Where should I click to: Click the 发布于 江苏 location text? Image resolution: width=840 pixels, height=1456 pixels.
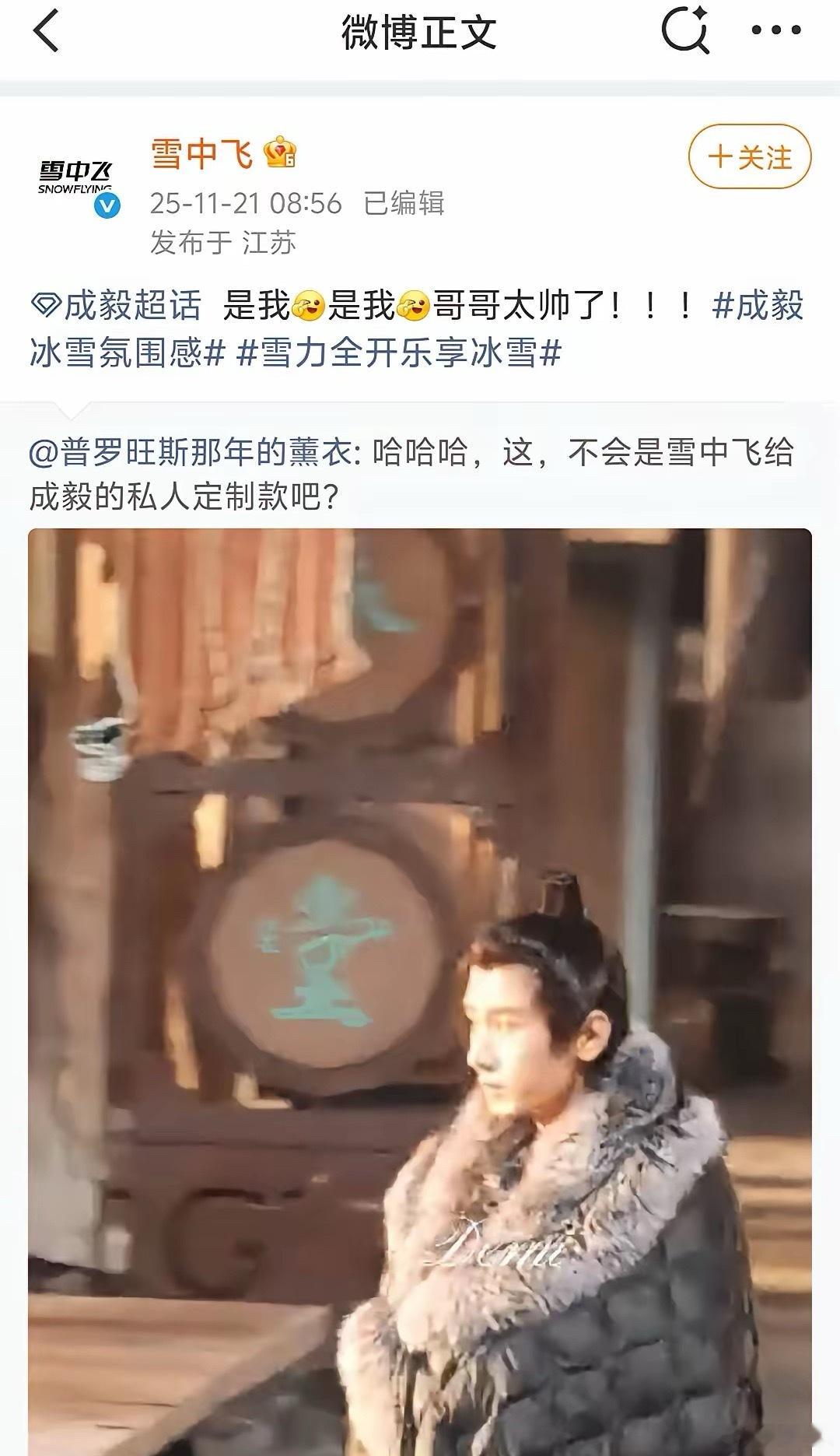pyautogui.click(x=223, y=241)
